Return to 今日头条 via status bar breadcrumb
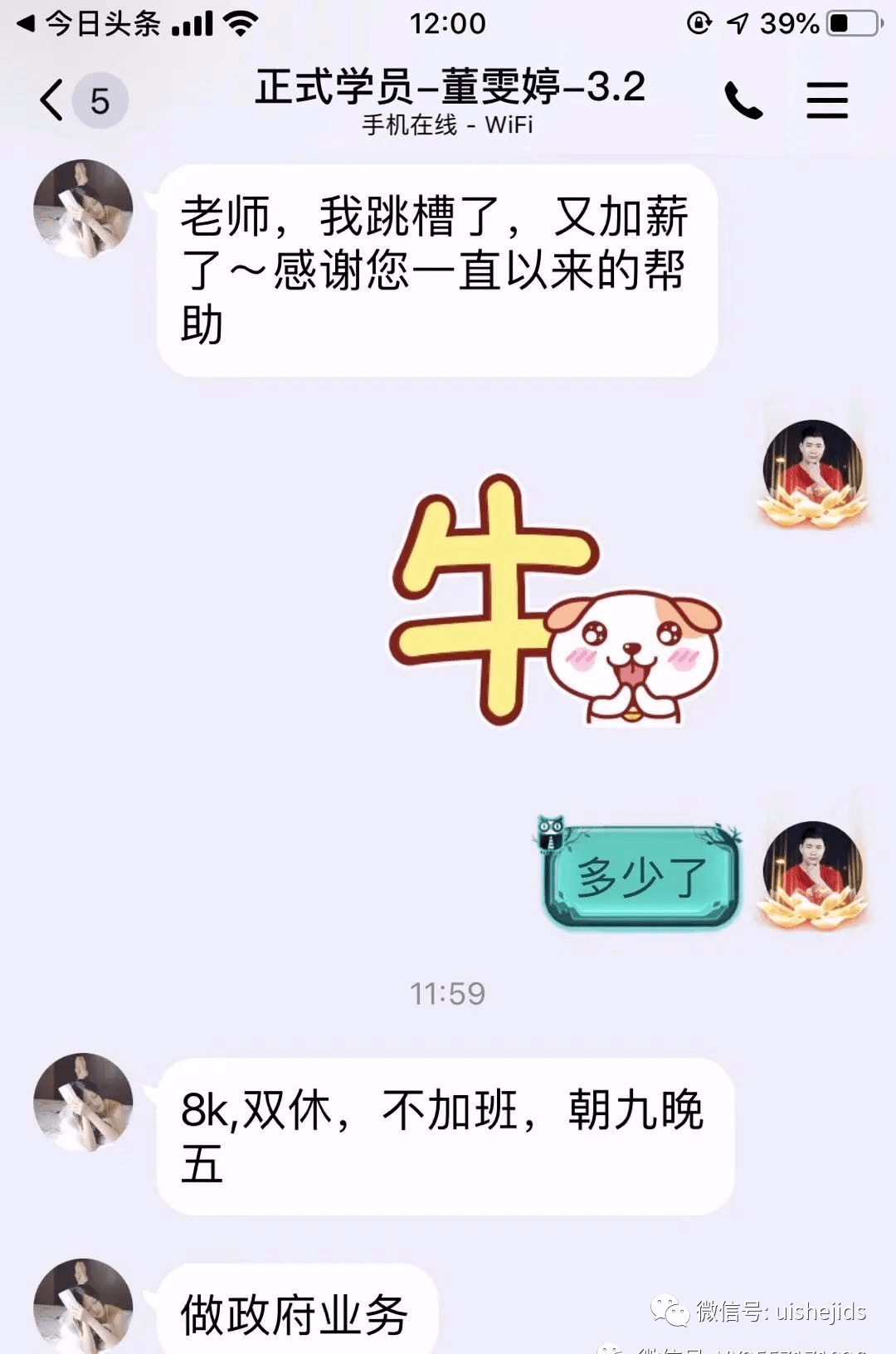The height and width of the screenshot is (1354, 896). pyautogui.click(x=90, y=23)
